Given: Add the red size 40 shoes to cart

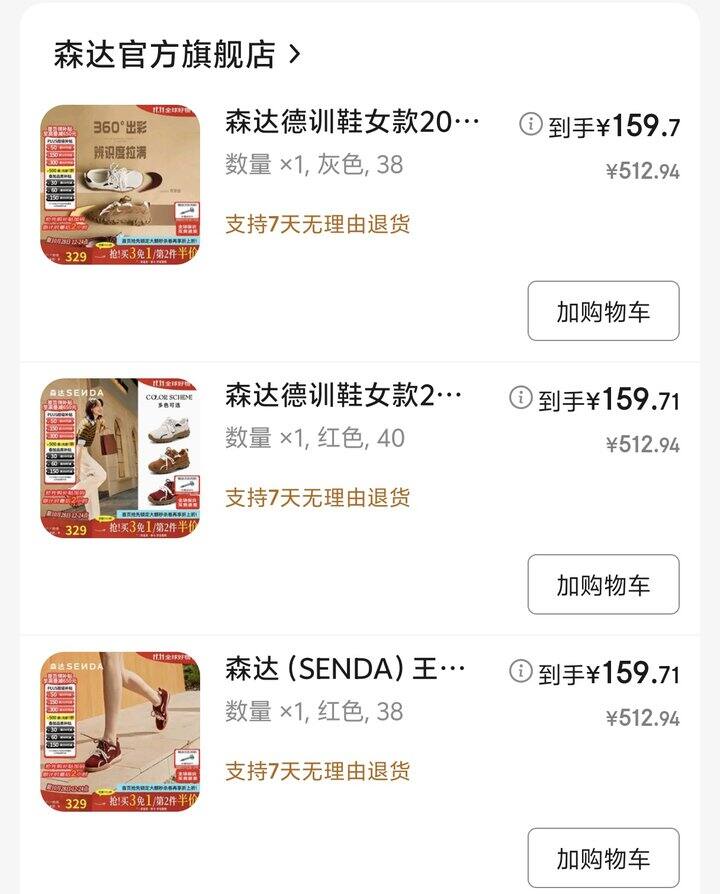Looking at the screenshot, I should [x=603, y=585].
